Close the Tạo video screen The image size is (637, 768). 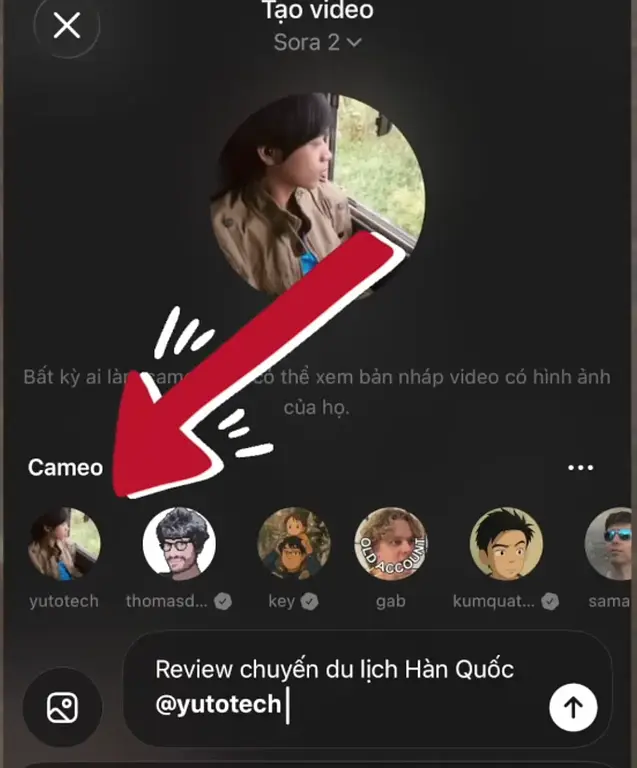tap(67, 25)
